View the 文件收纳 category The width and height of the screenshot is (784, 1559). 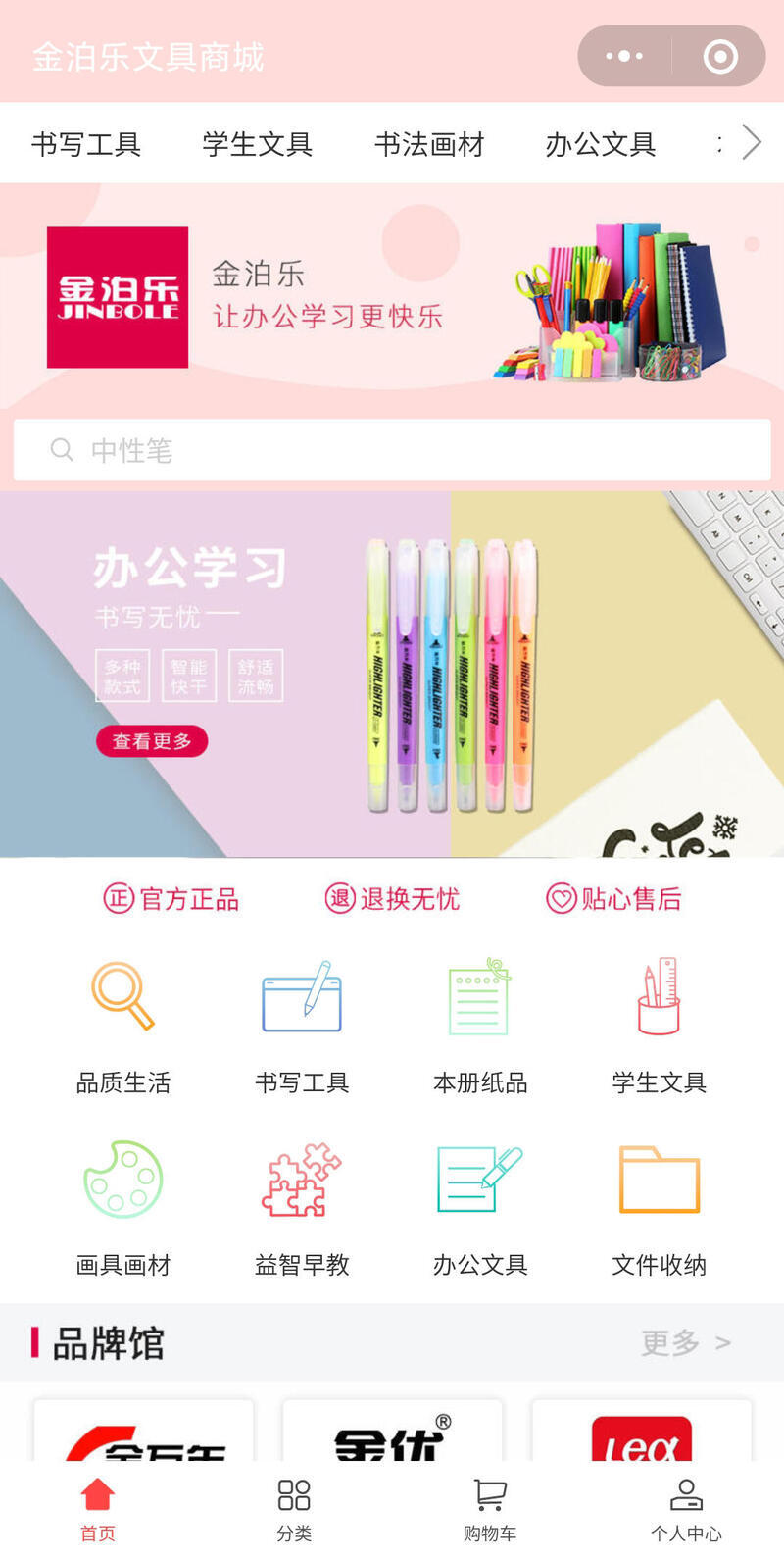coord(659,1207)
